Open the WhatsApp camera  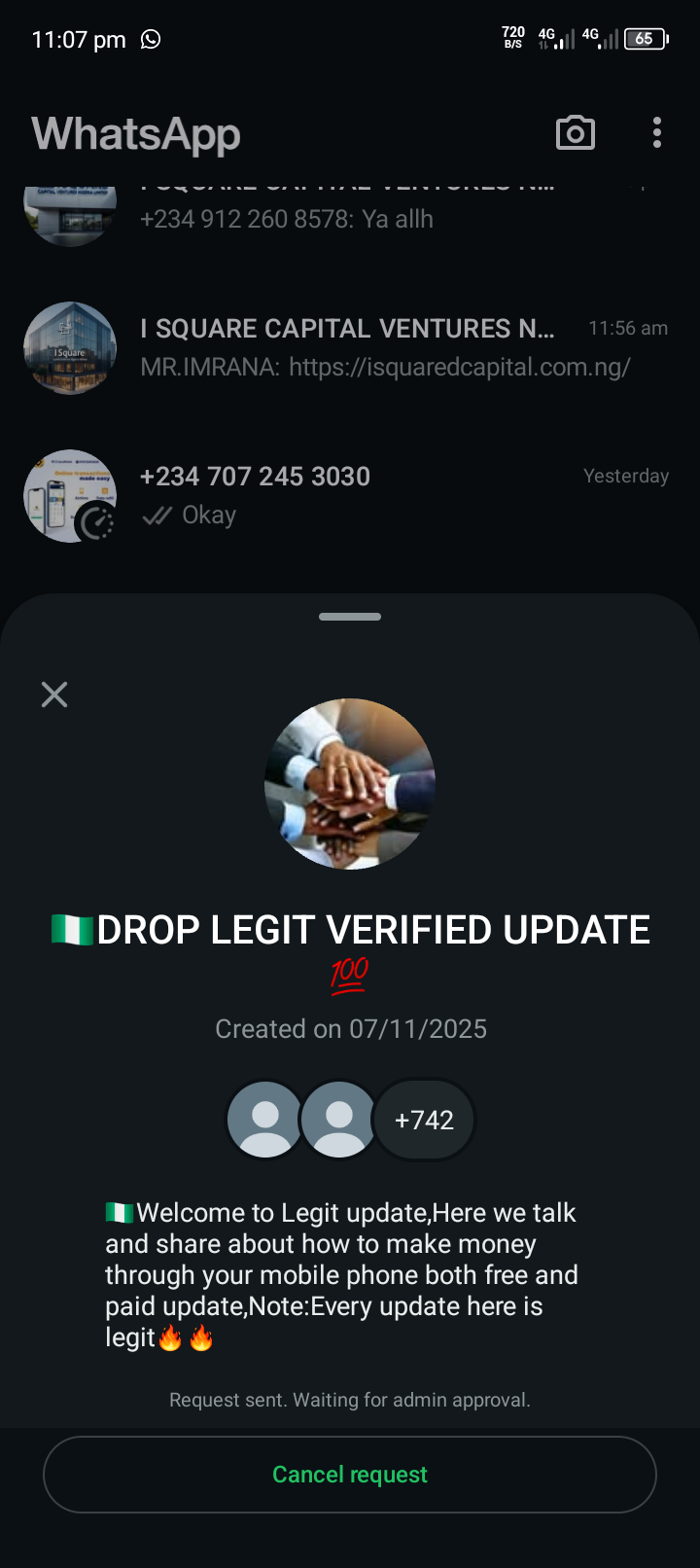(575, 133)
